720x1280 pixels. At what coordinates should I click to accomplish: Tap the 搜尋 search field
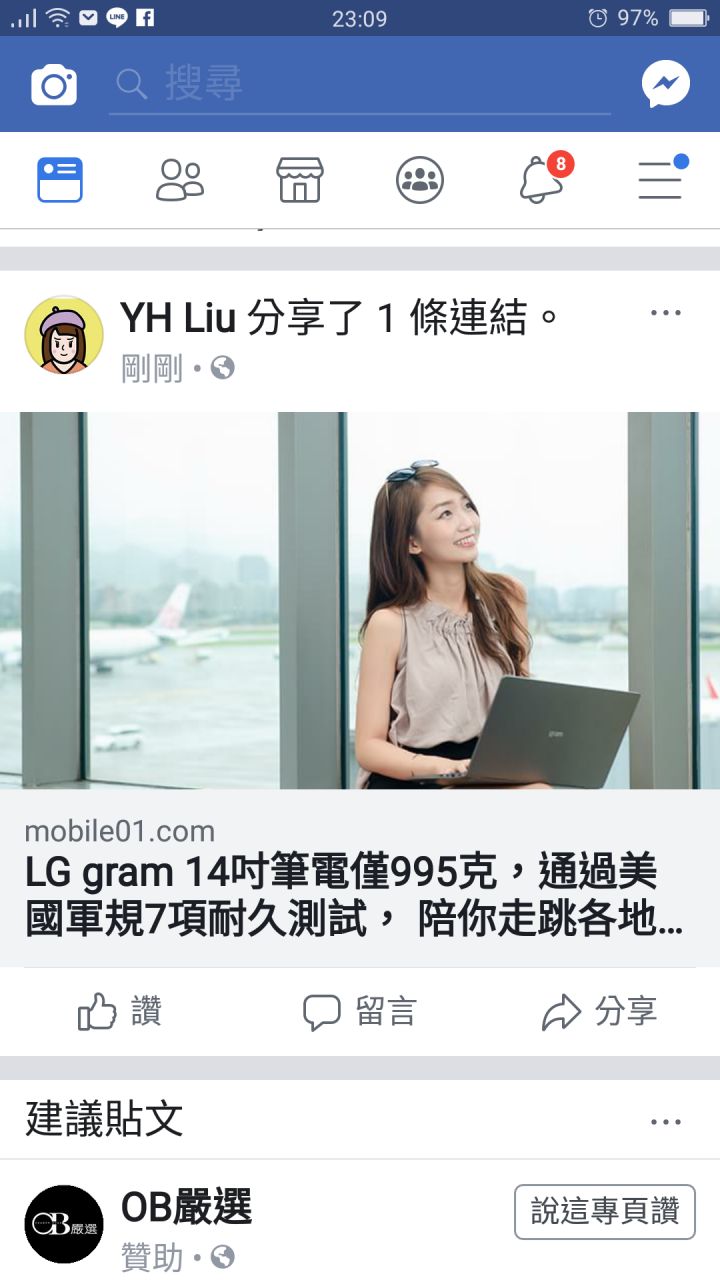point(360,85)
